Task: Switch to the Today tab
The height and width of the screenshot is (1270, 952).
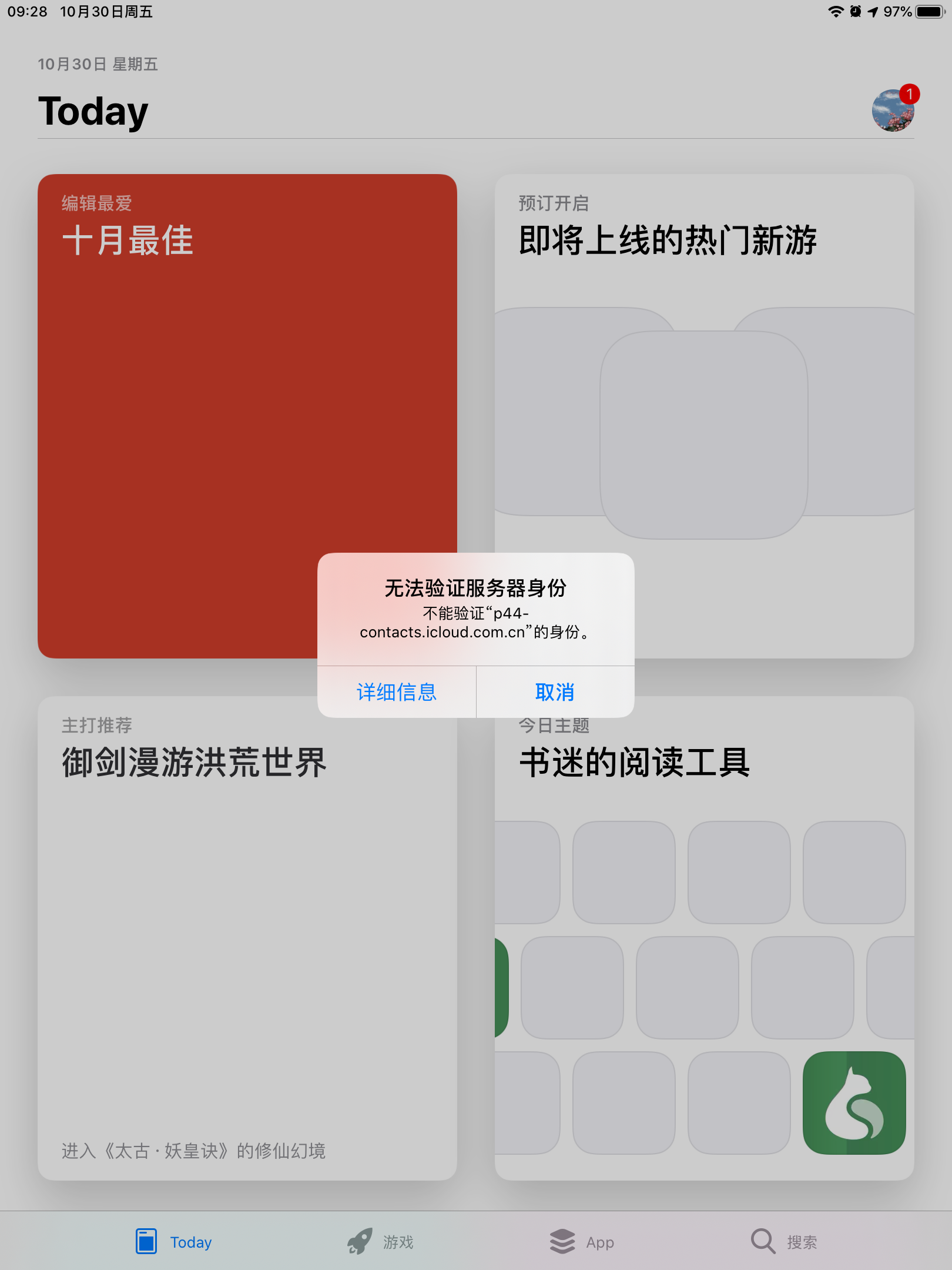Action: [x=174, y=1242]
